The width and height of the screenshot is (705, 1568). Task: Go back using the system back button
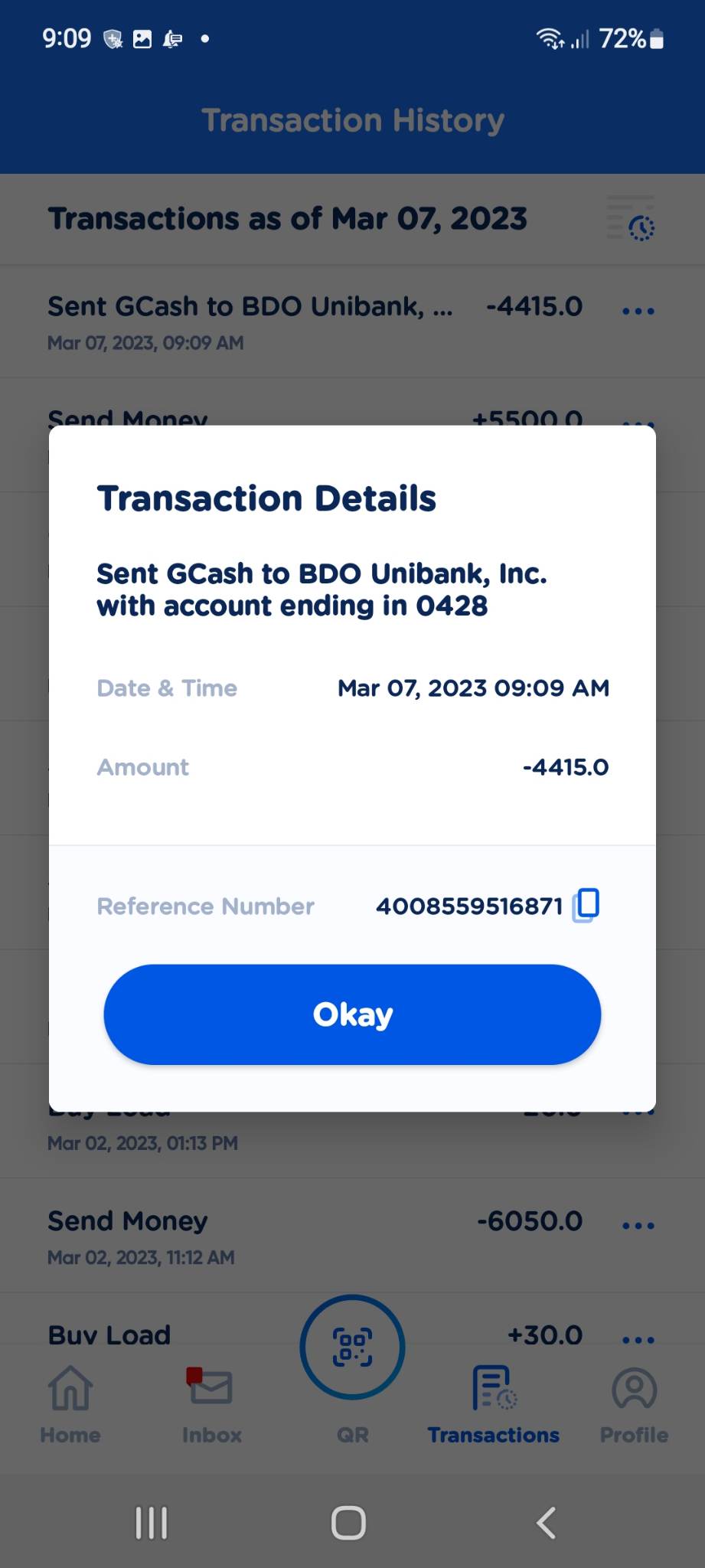(547, 1523)
